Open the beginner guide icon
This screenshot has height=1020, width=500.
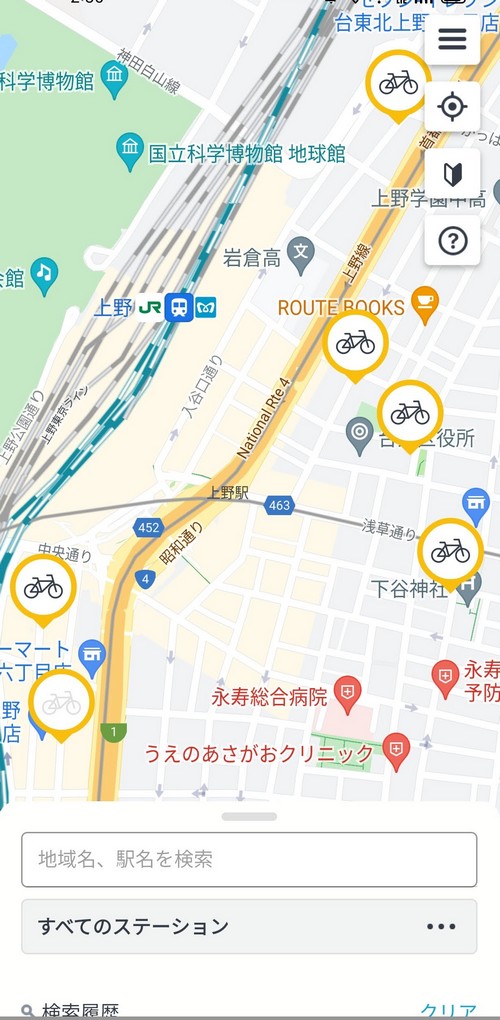453,174
